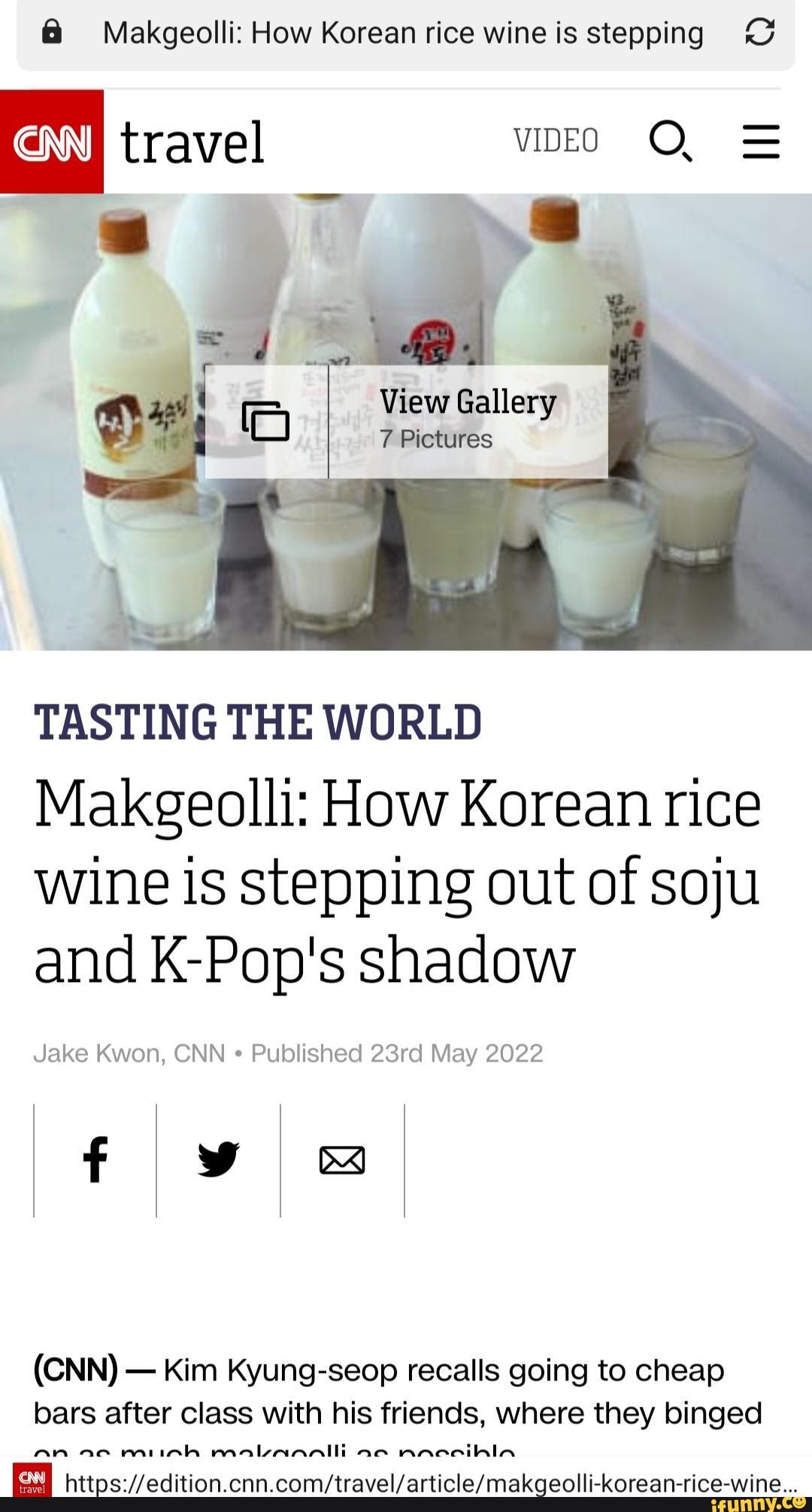Share the article via the Facebook icon
Viewport: 812px width, 1512px height.
[x=95, y=1158]
